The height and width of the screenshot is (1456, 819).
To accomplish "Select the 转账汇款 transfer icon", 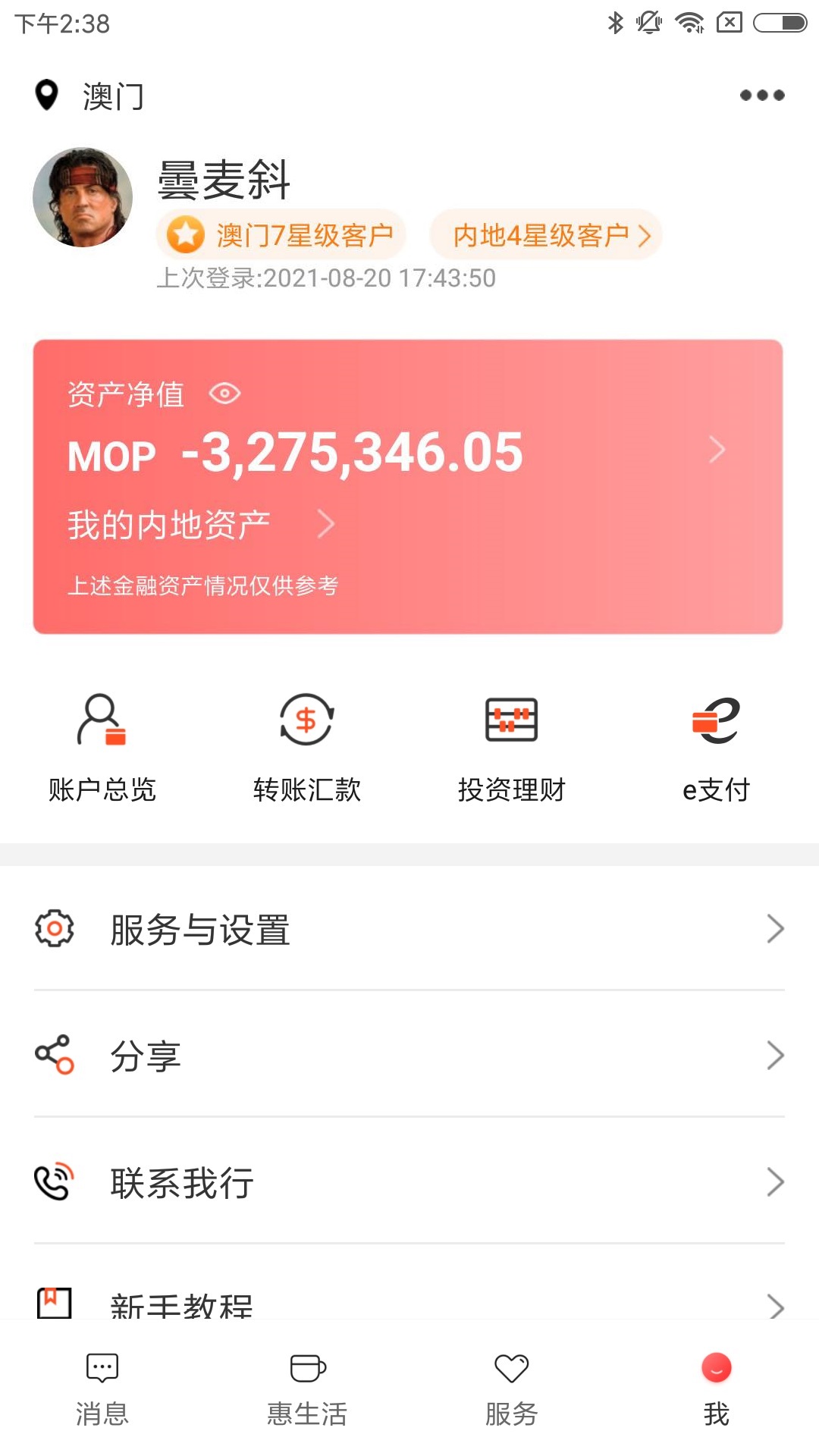I will point(306,720).
